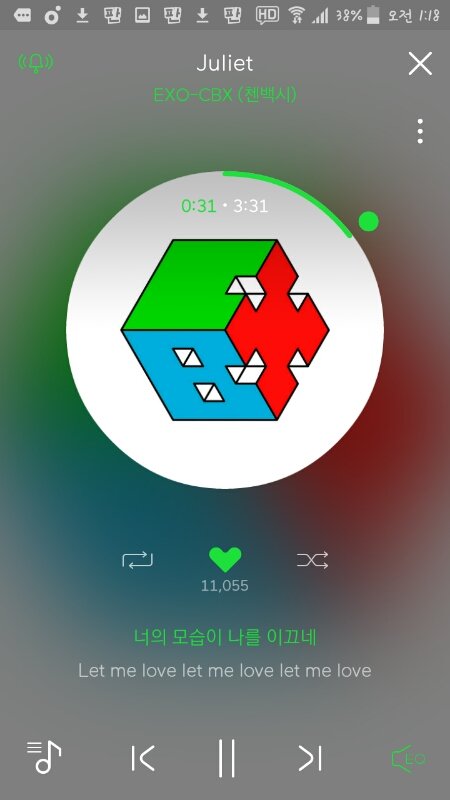This screenshot has width=450, height=800.
Task: Tap the green progress knob on the circle
Action: click(368, 221)
